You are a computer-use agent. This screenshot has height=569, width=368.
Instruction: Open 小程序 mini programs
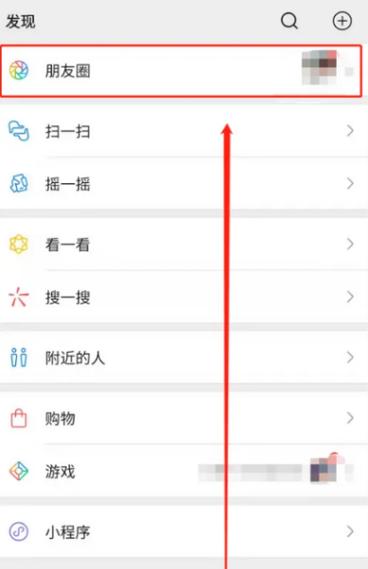184,532
